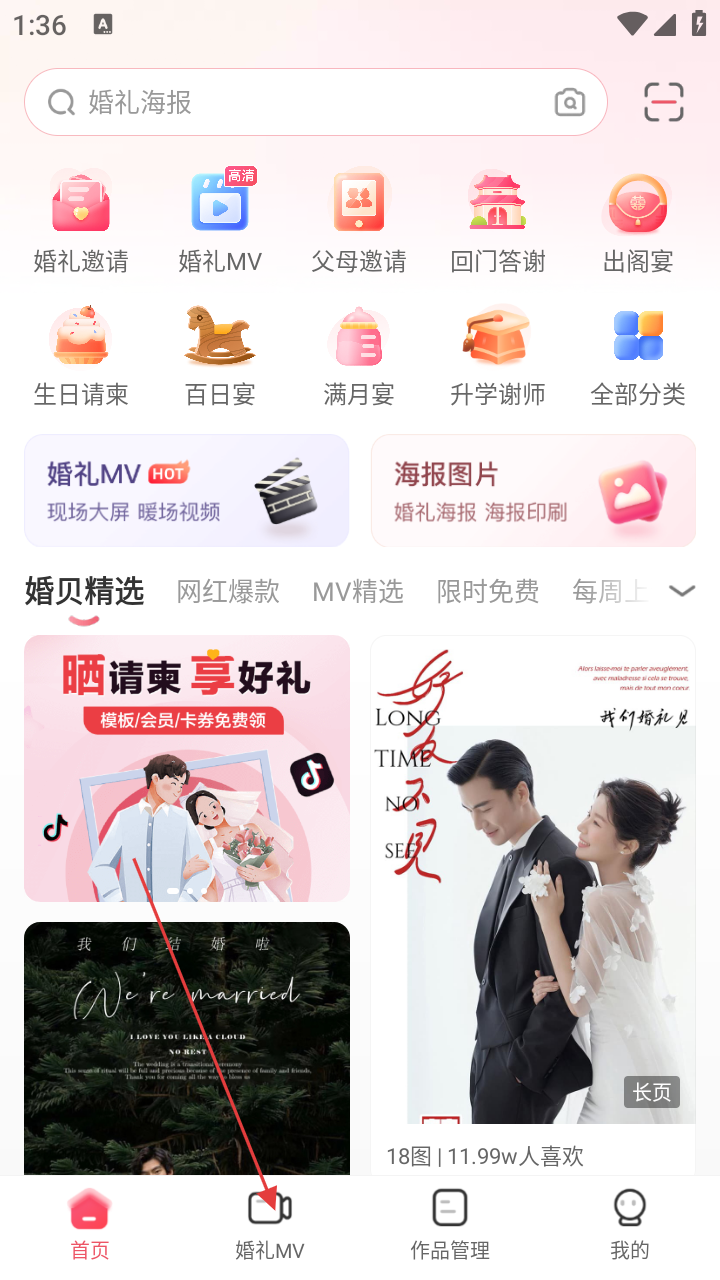Open the QR code scanner

(x=663, y=102)
